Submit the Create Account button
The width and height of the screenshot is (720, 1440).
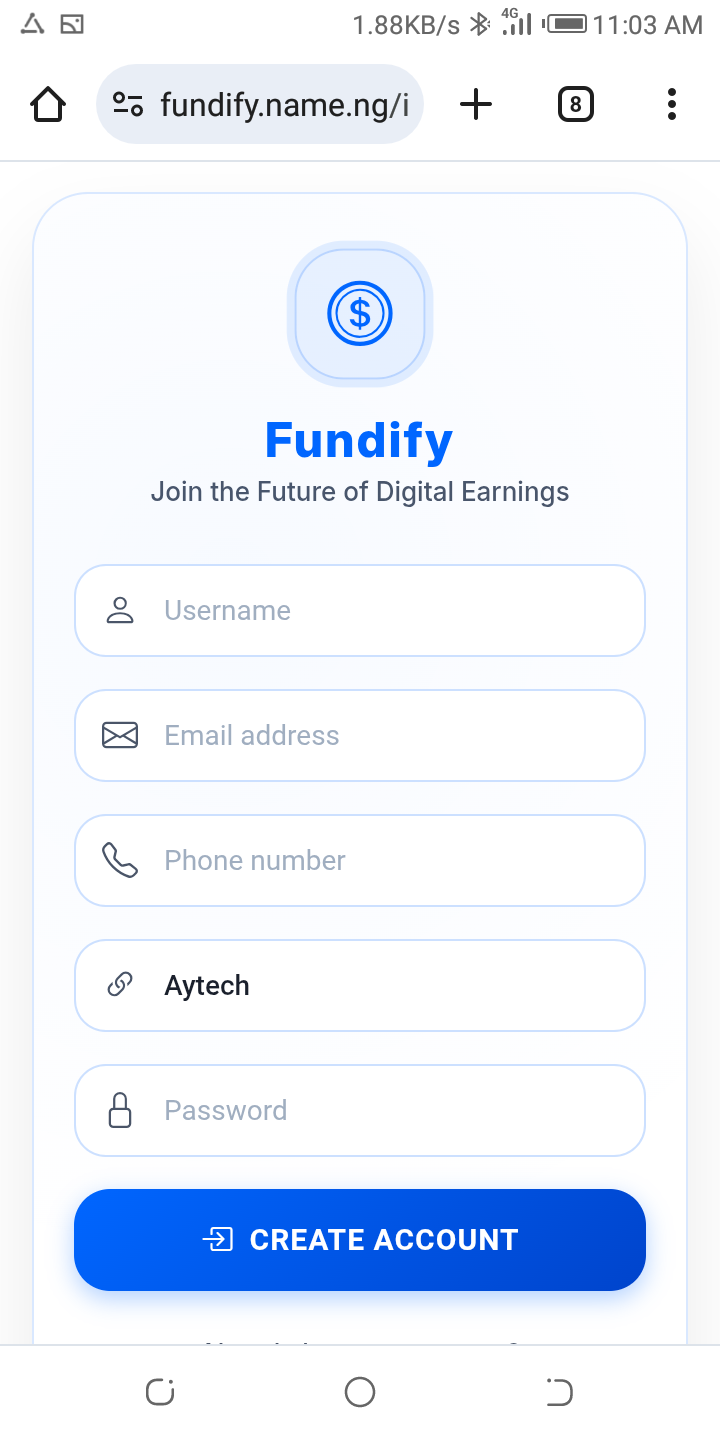(x=360, y=1240)
